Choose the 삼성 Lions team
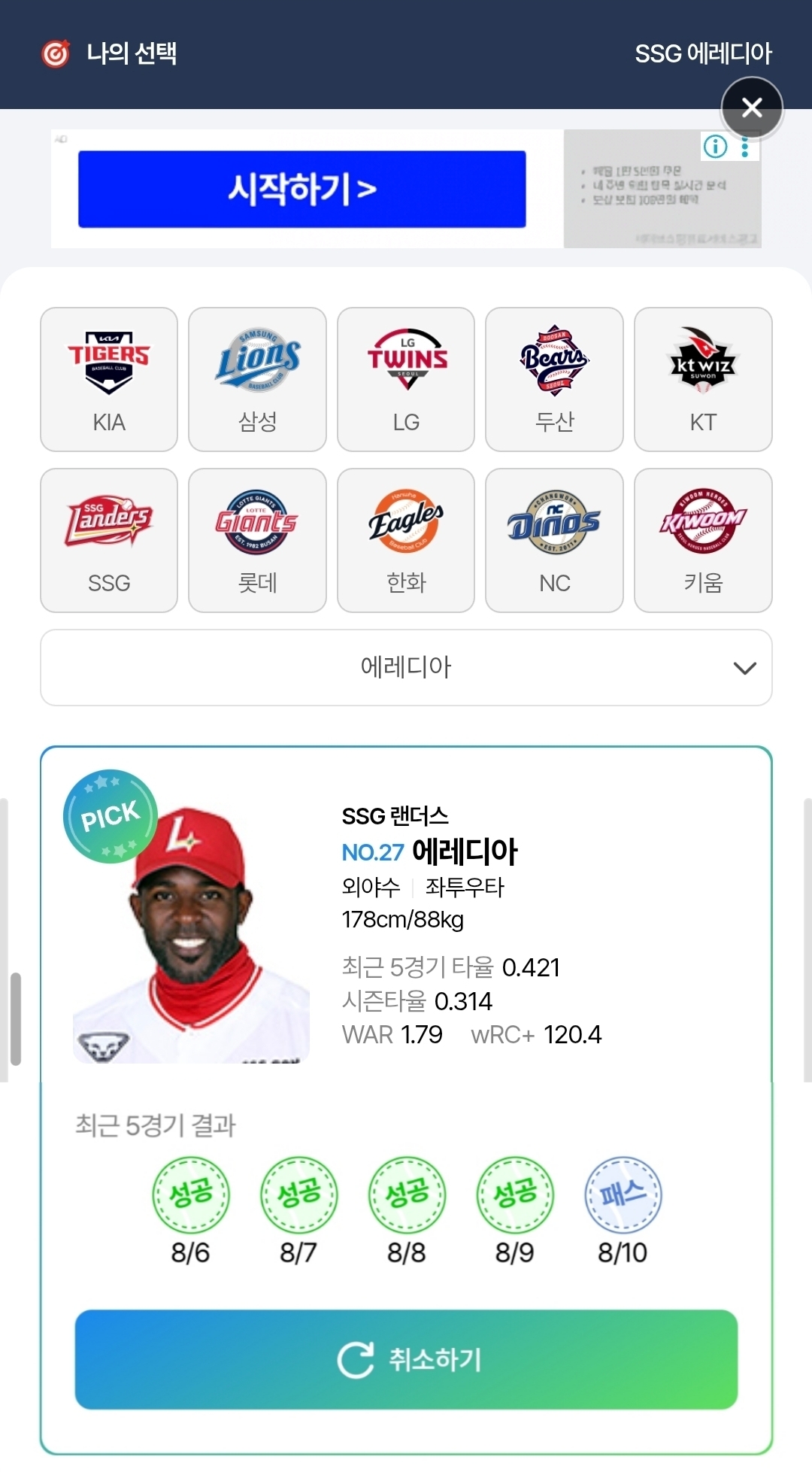Image resolution: width=812 pixels, height=1472 pixels. 257,379
